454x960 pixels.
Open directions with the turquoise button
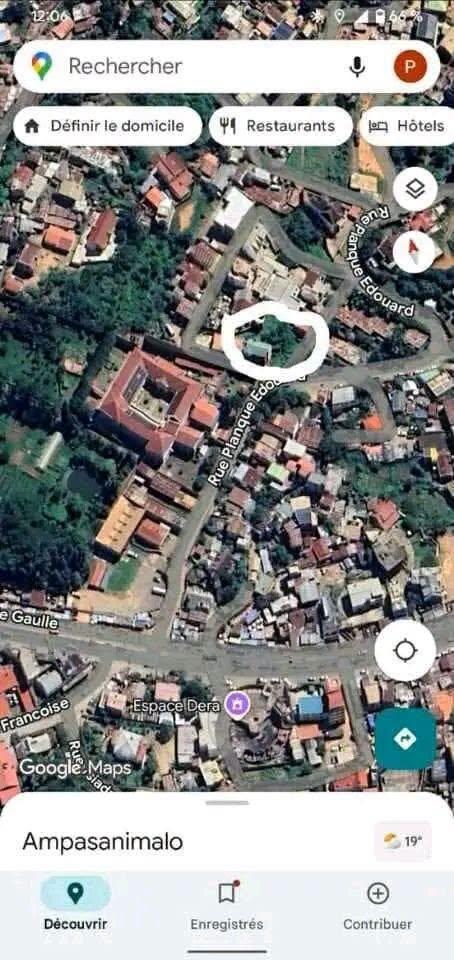coord(405,739)
